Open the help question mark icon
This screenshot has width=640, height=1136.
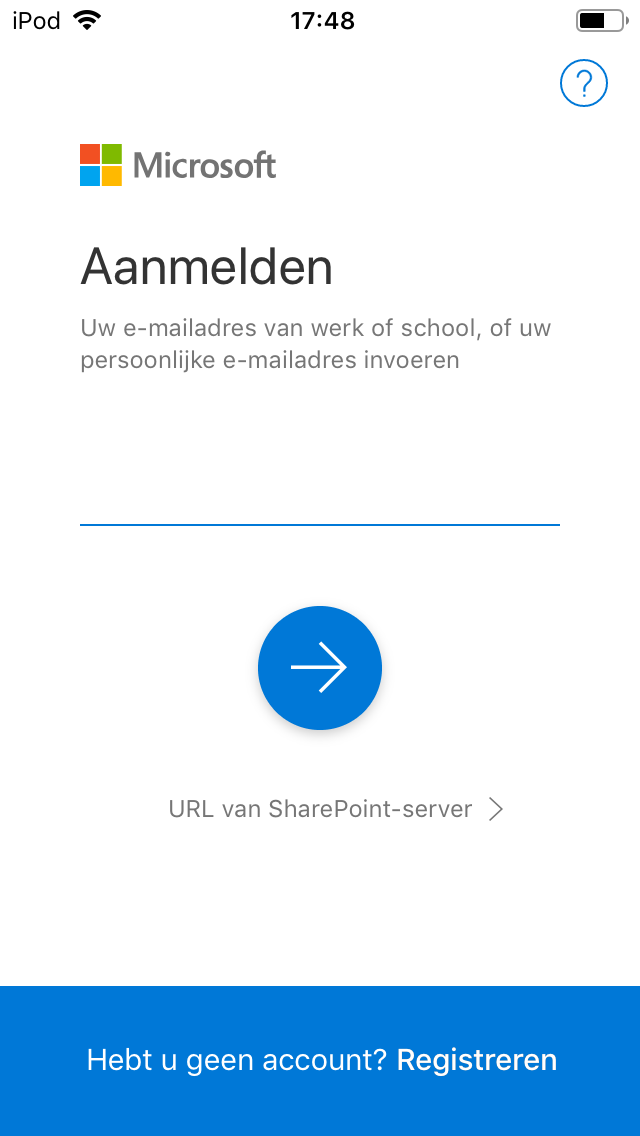pos(584,83)
